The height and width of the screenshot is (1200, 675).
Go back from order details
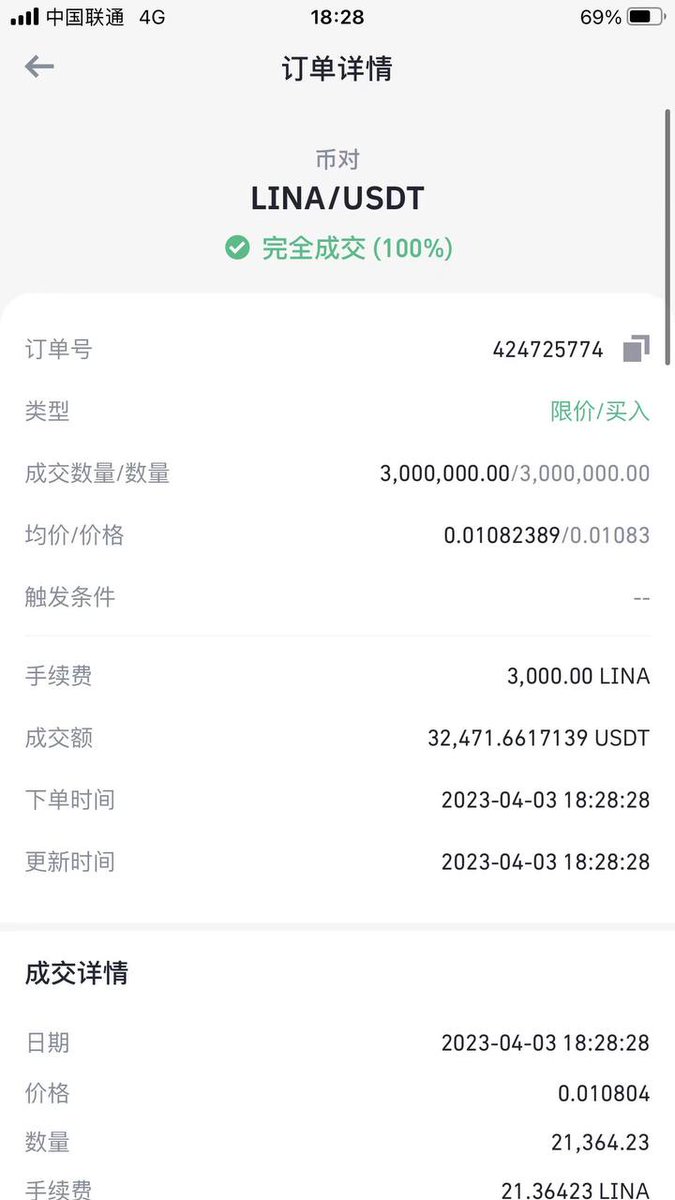pos(39,67)
